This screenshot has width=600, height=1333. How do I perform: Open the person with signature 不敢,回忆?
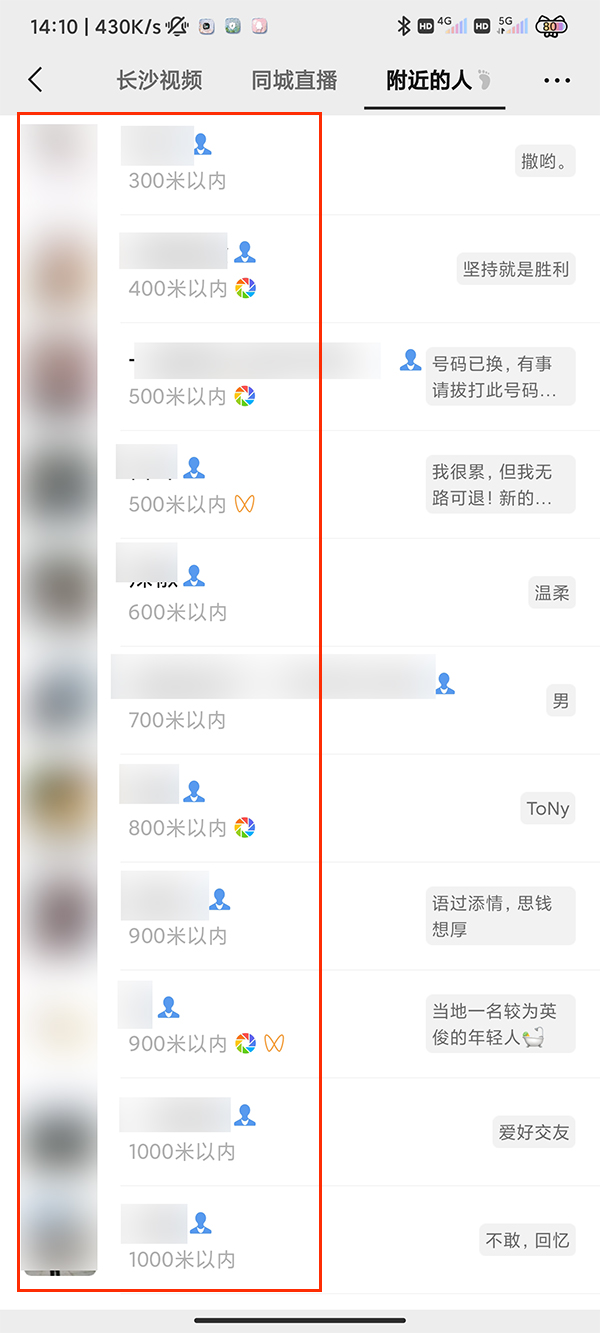300,1240
